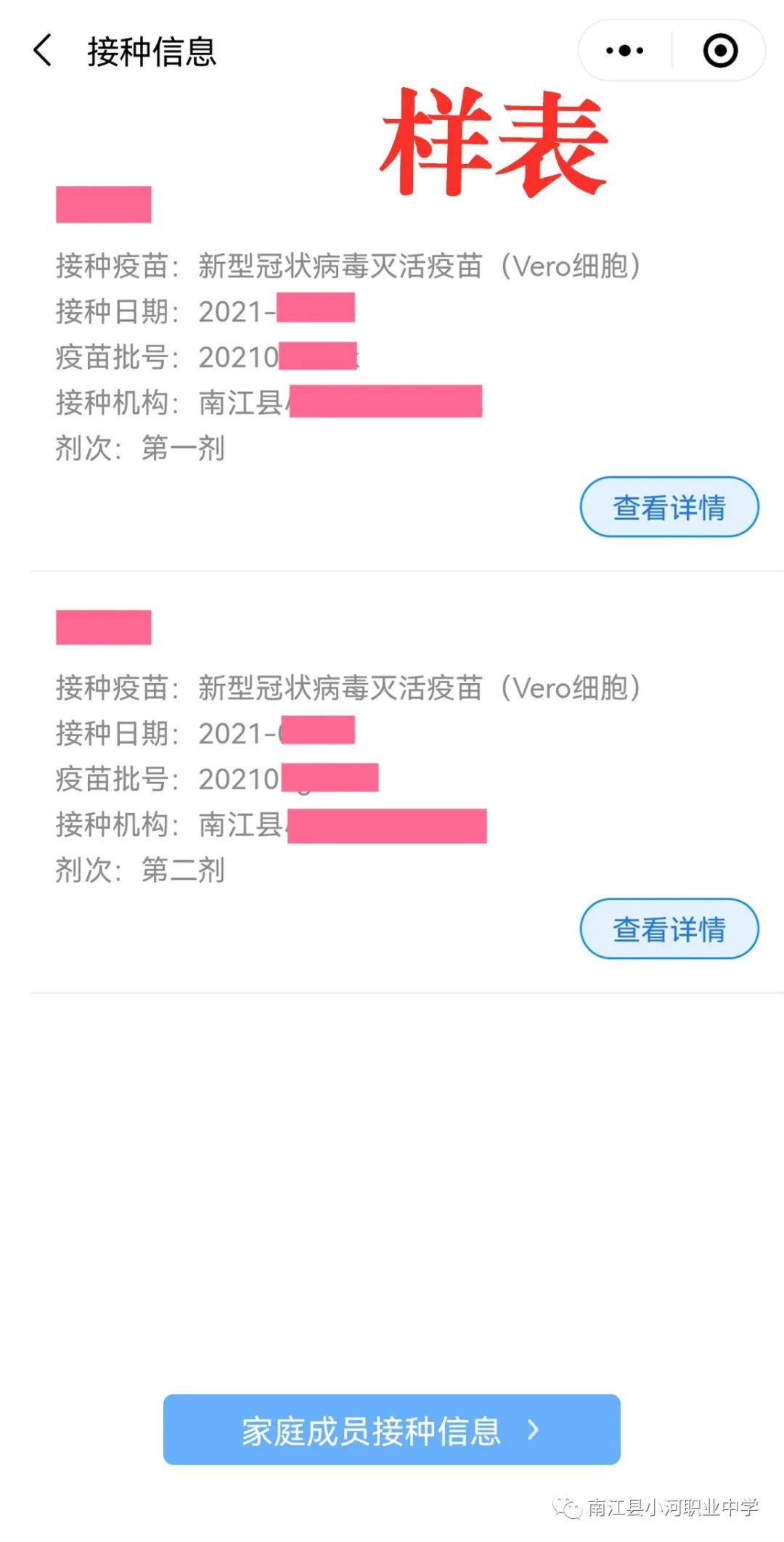View 查看详情 for the 第一剂 record
The image size is (784, 1542).
click(669, 507)
